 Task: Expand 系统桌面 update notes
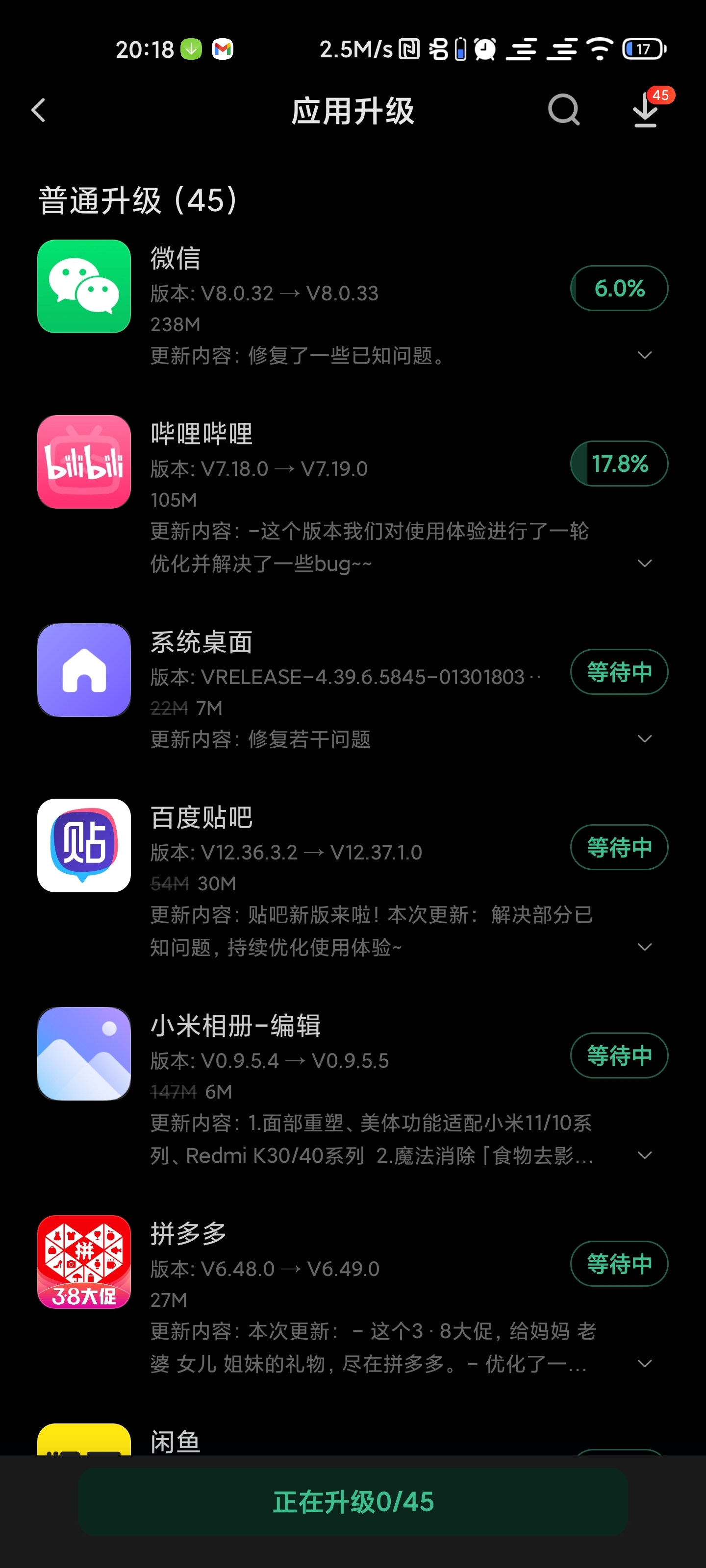(645, 739)
